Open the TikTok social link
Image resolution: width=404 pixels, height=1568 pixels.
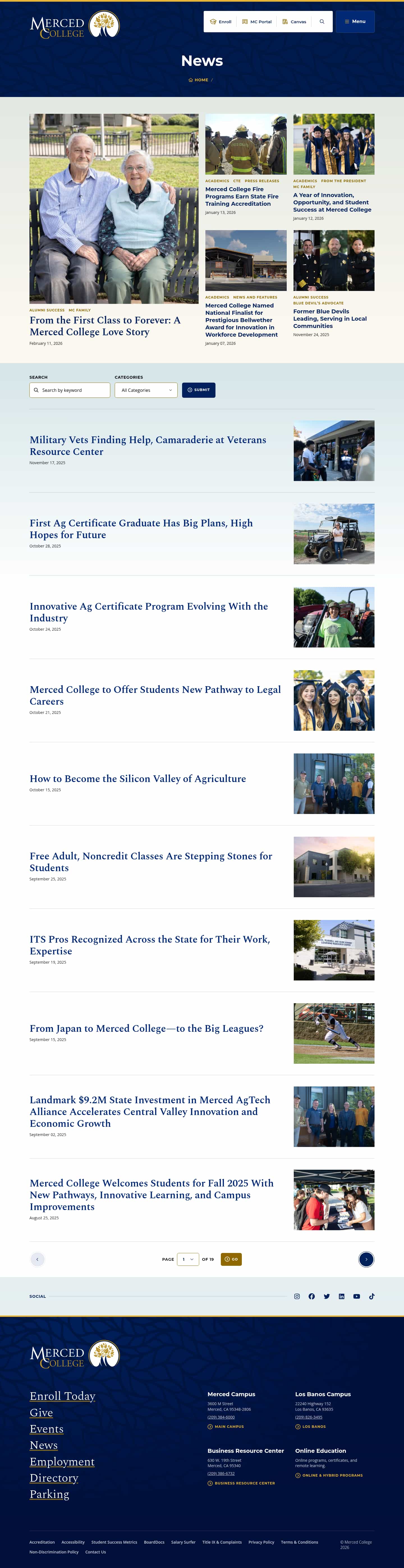click(x=372, y=1296)
